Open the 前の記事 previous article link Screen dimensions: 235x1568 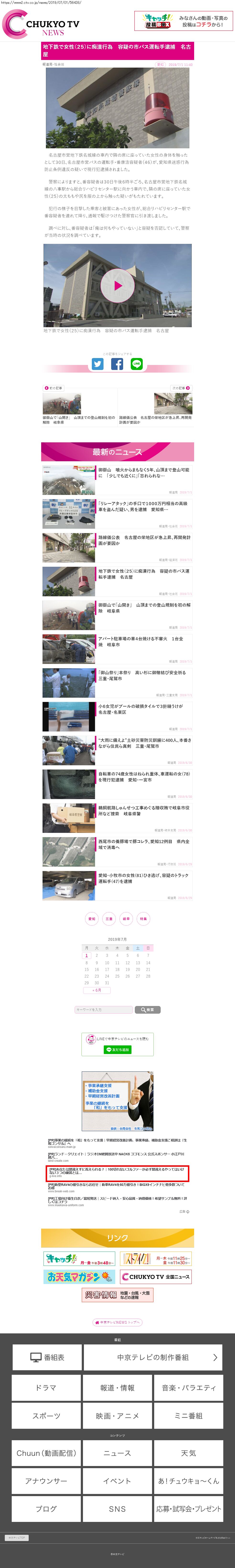[53, 388]
